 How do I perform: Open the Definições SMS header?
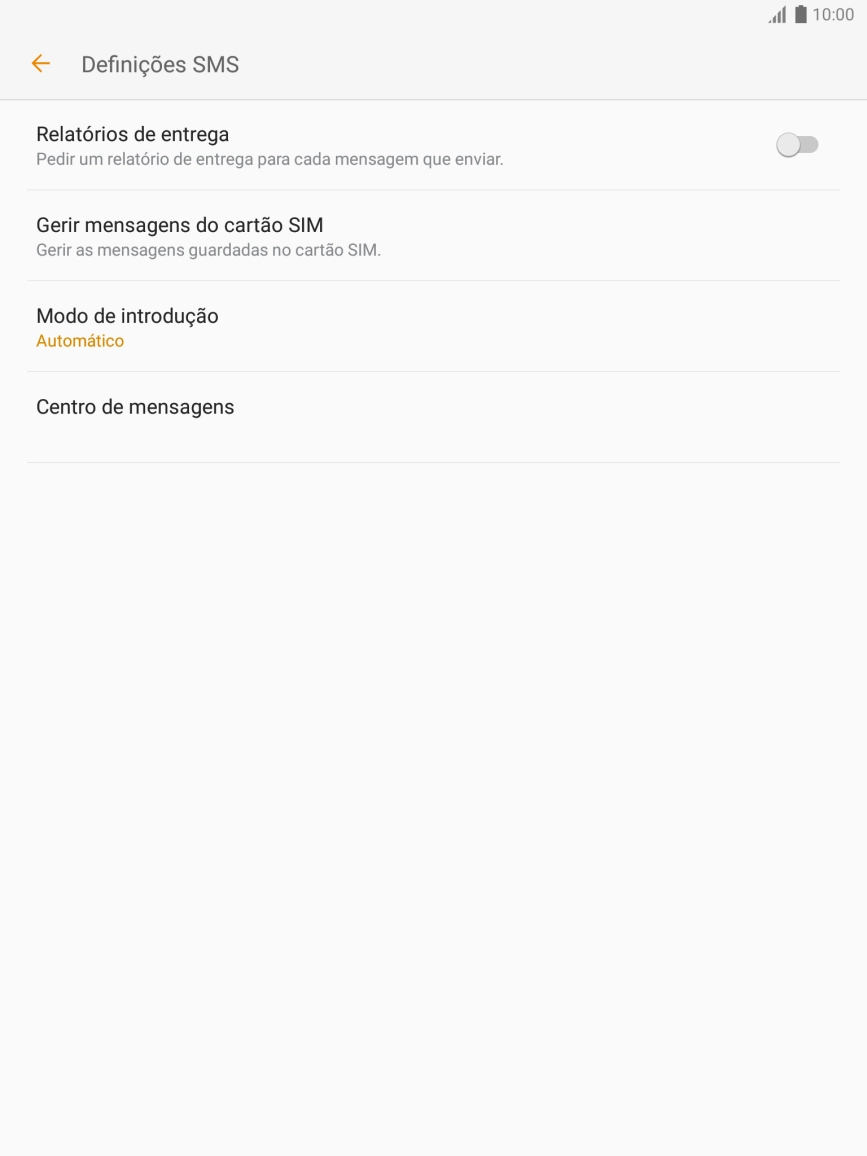click(160, 63)
